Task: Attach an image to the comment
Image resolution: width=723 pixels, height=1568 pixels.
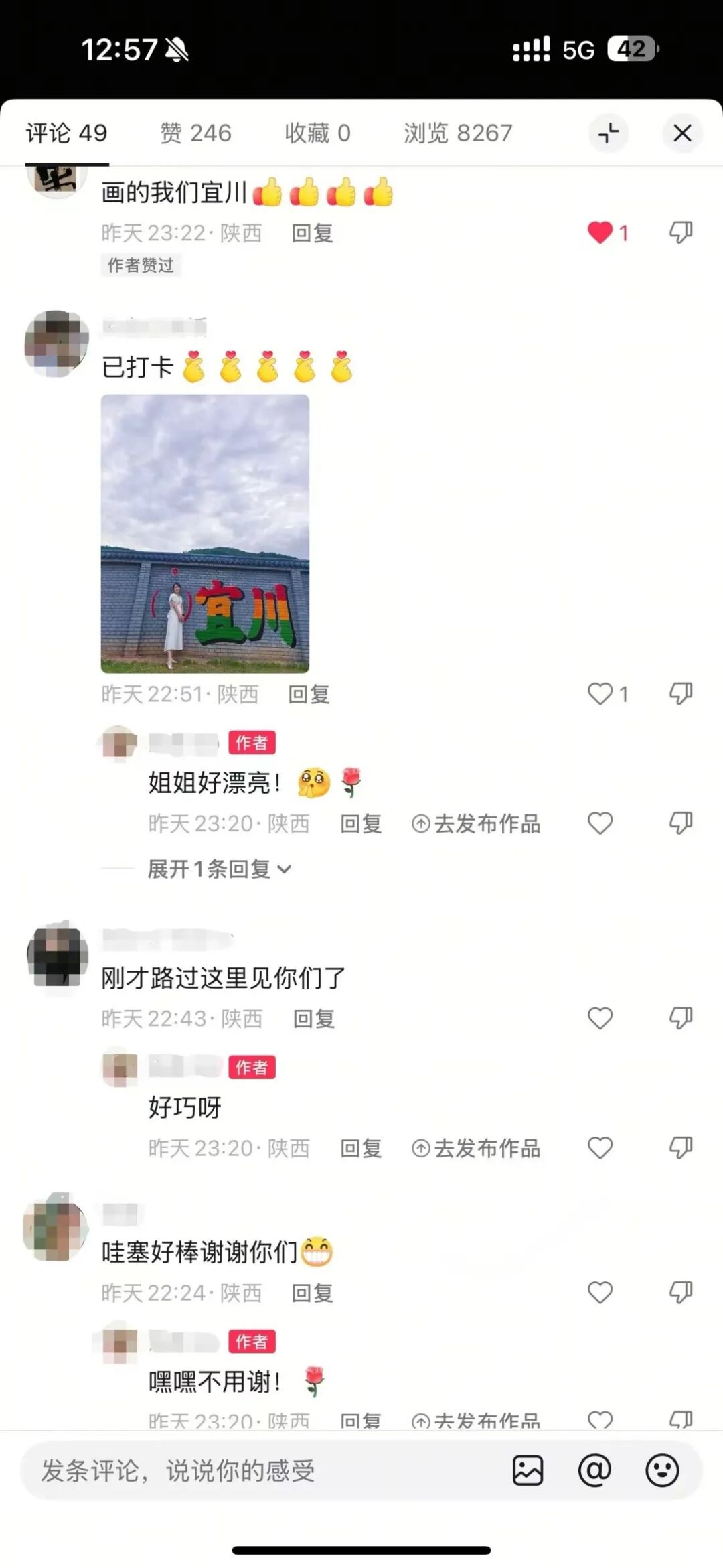Action: coord(528,1471)
